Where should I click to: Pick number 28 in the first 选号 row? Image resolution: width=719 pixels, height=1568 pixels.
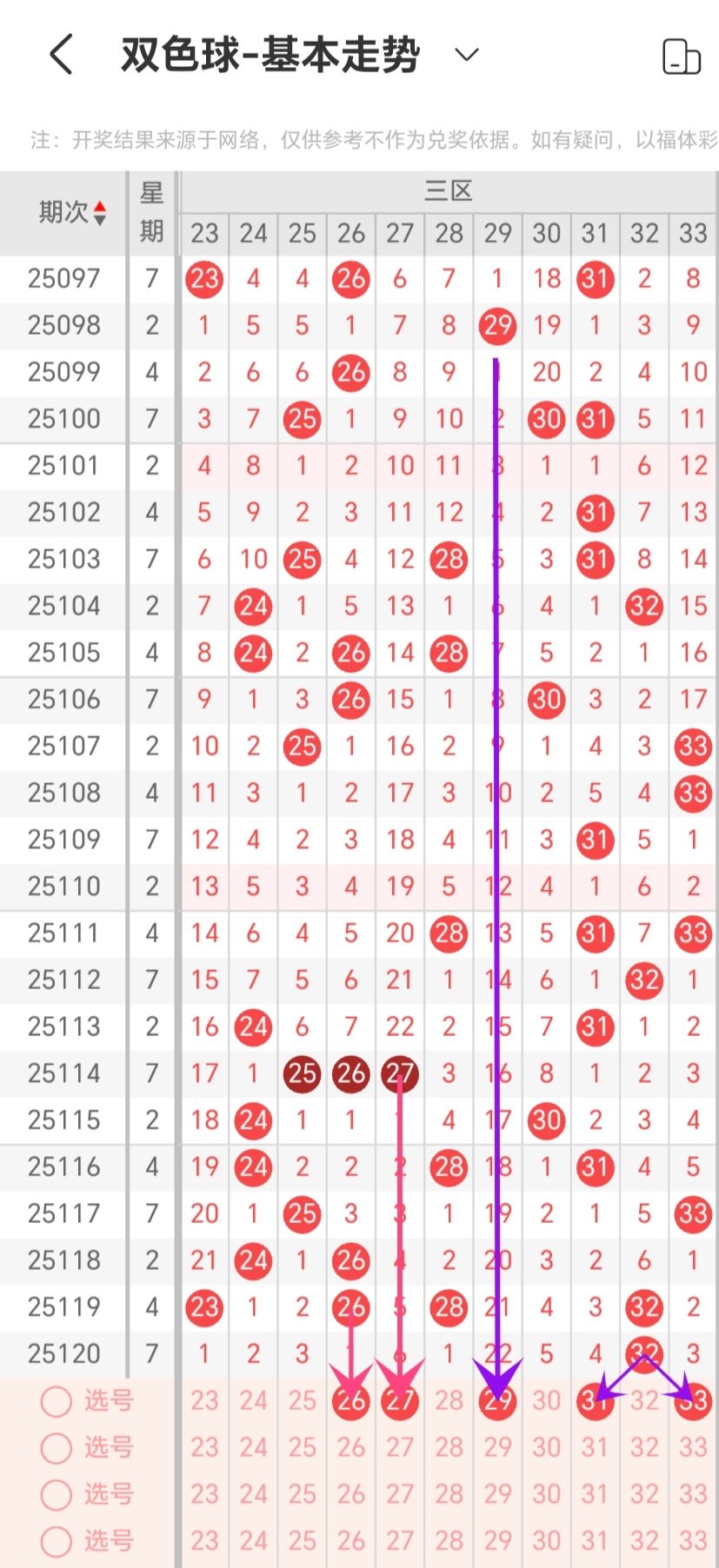coord(449,1401)
